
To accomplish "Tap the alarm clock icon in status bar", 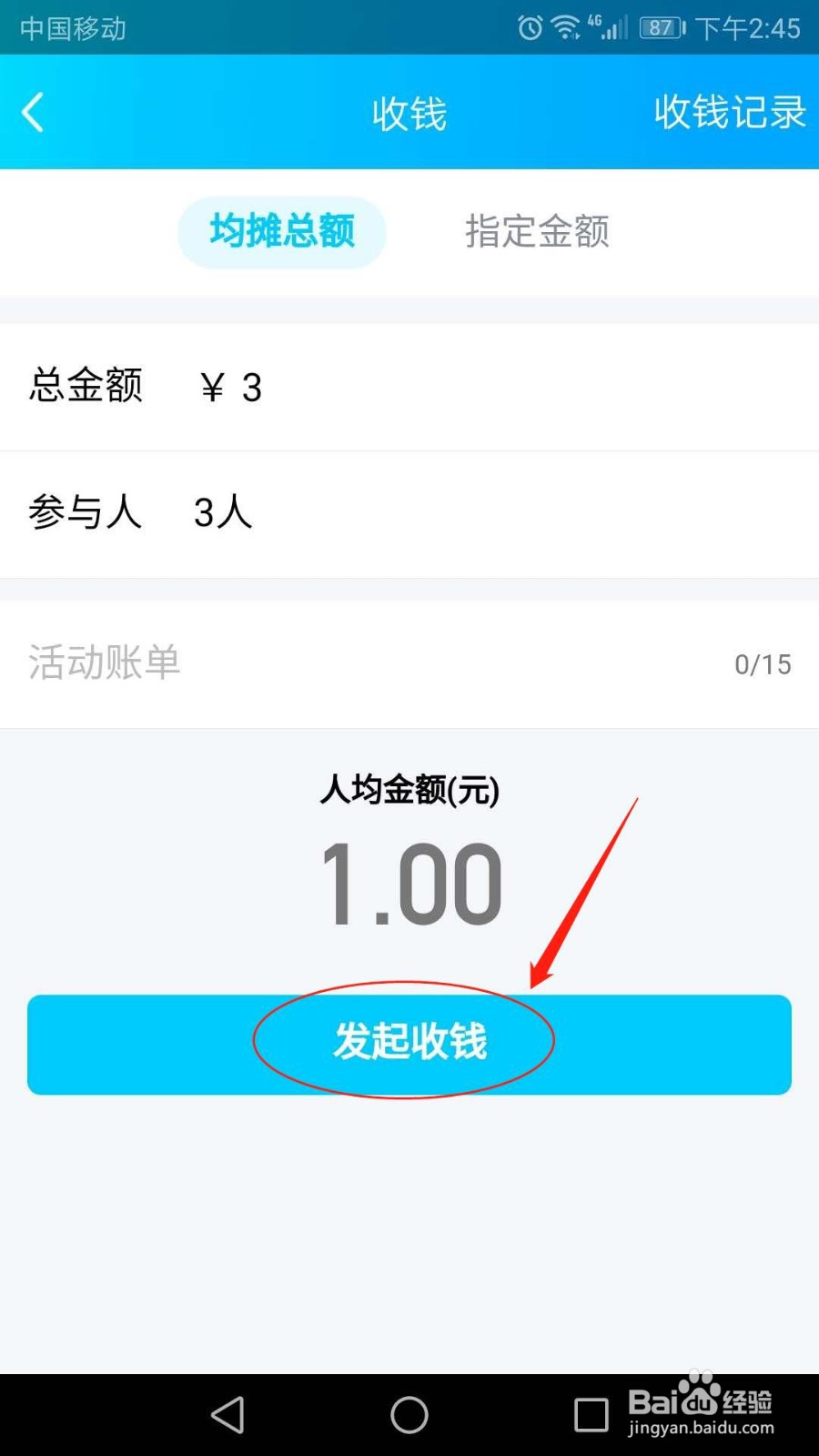I will coord(529,28).
